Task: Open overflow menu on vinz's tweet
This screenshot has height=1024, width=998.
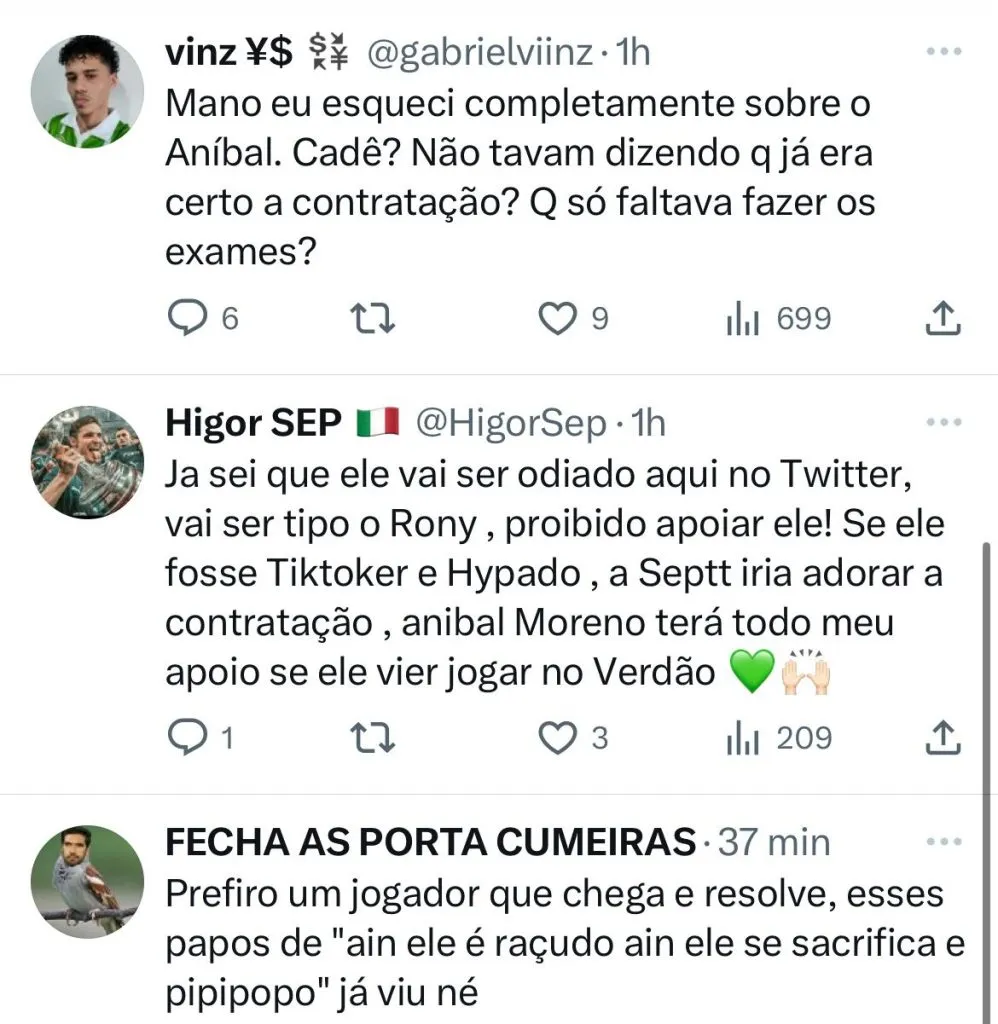Action: tap(943, 52)
